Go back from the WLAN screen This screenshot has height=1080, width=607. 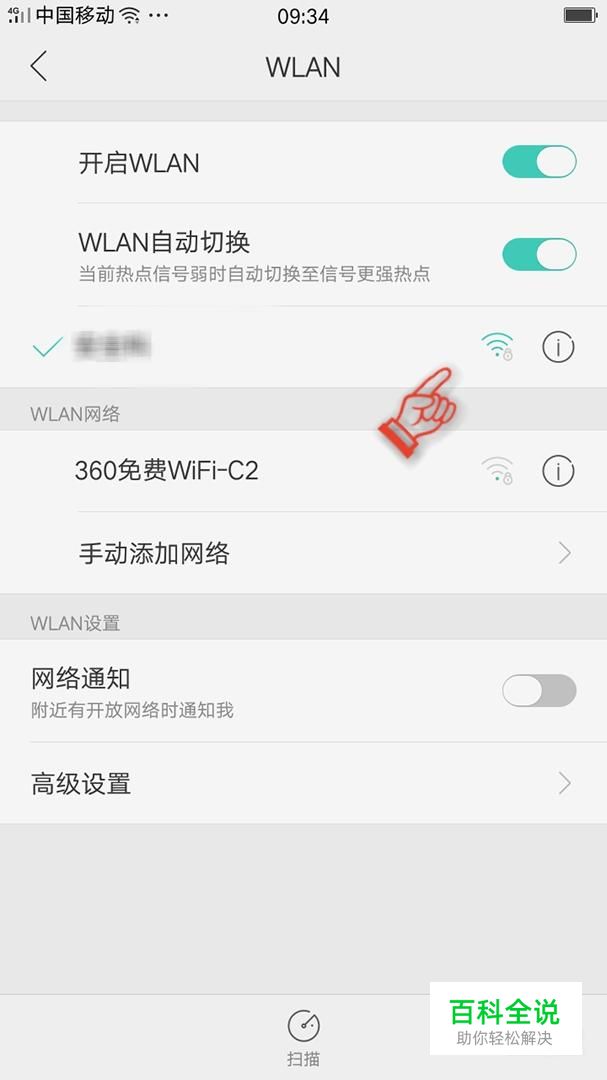click(39, 67)
